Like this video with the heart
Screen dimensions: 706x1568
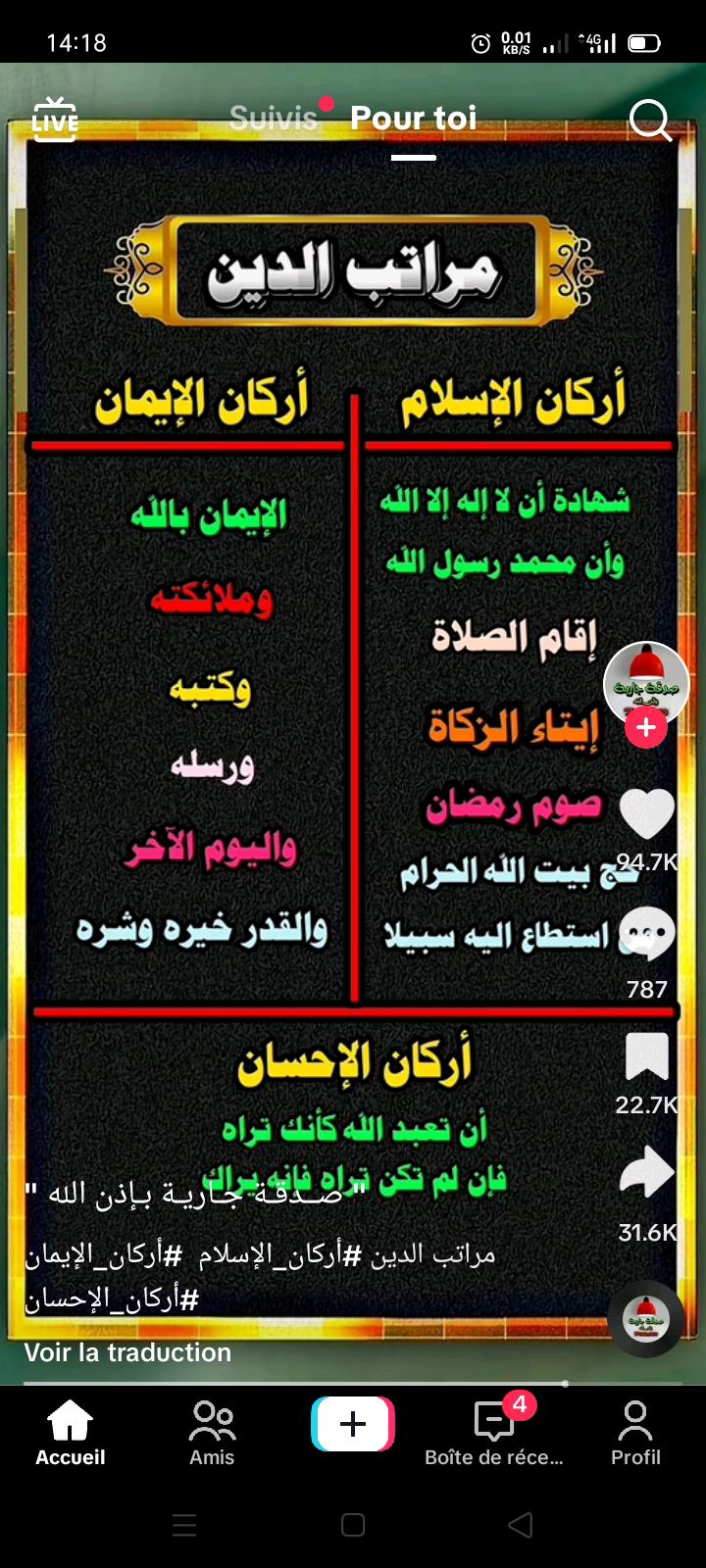click(x=647, y=813)
